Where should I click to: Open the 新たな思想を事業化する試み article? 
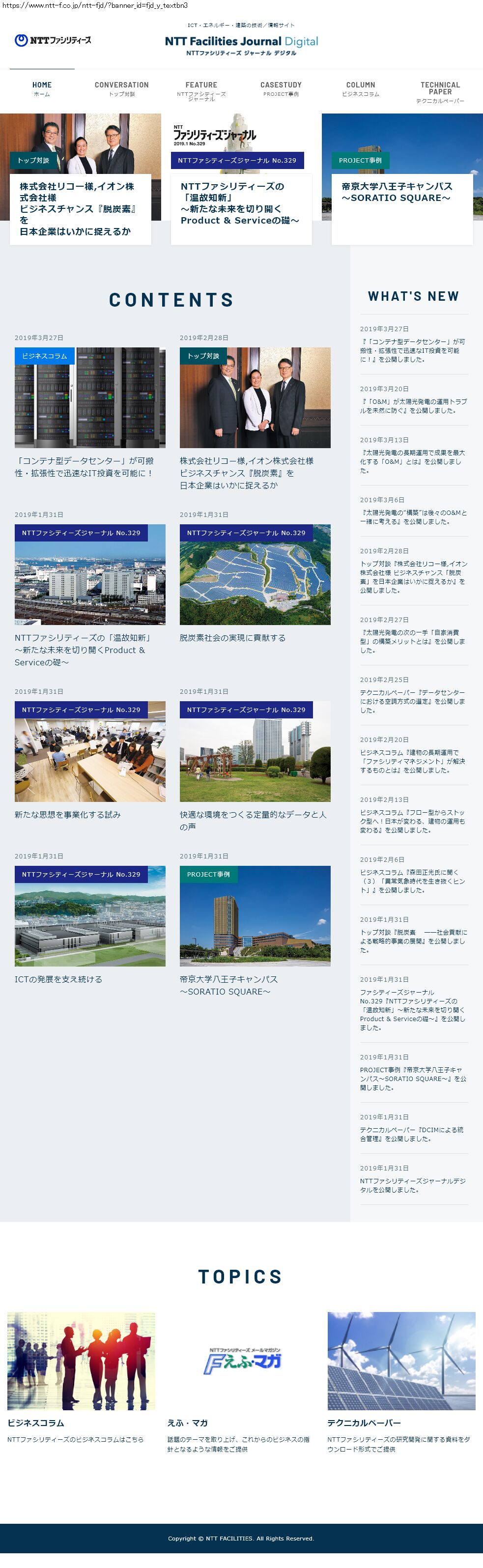coord(90,760)
